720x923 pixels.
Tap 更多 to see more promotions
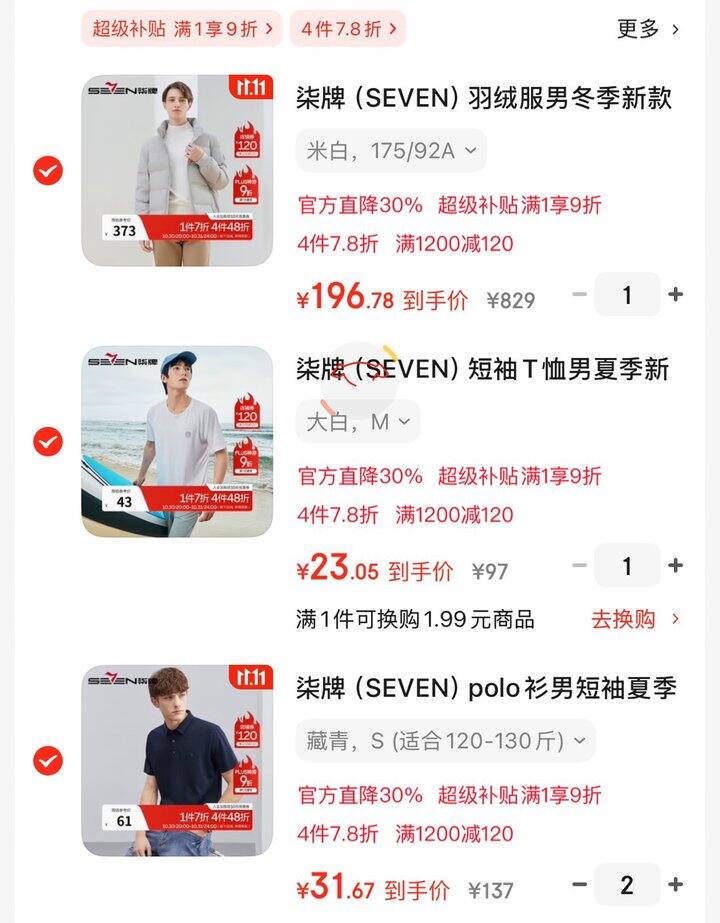[648, 29]
